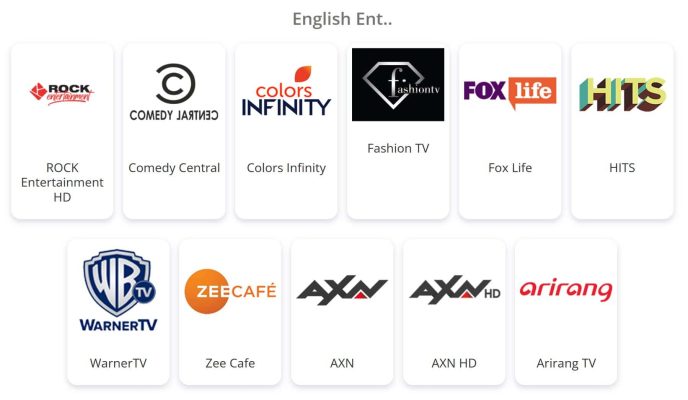Open Colors Infinity channel card
Image resolution: width=688 pixels, height=400 pixels.
click(x=286, y=131)
